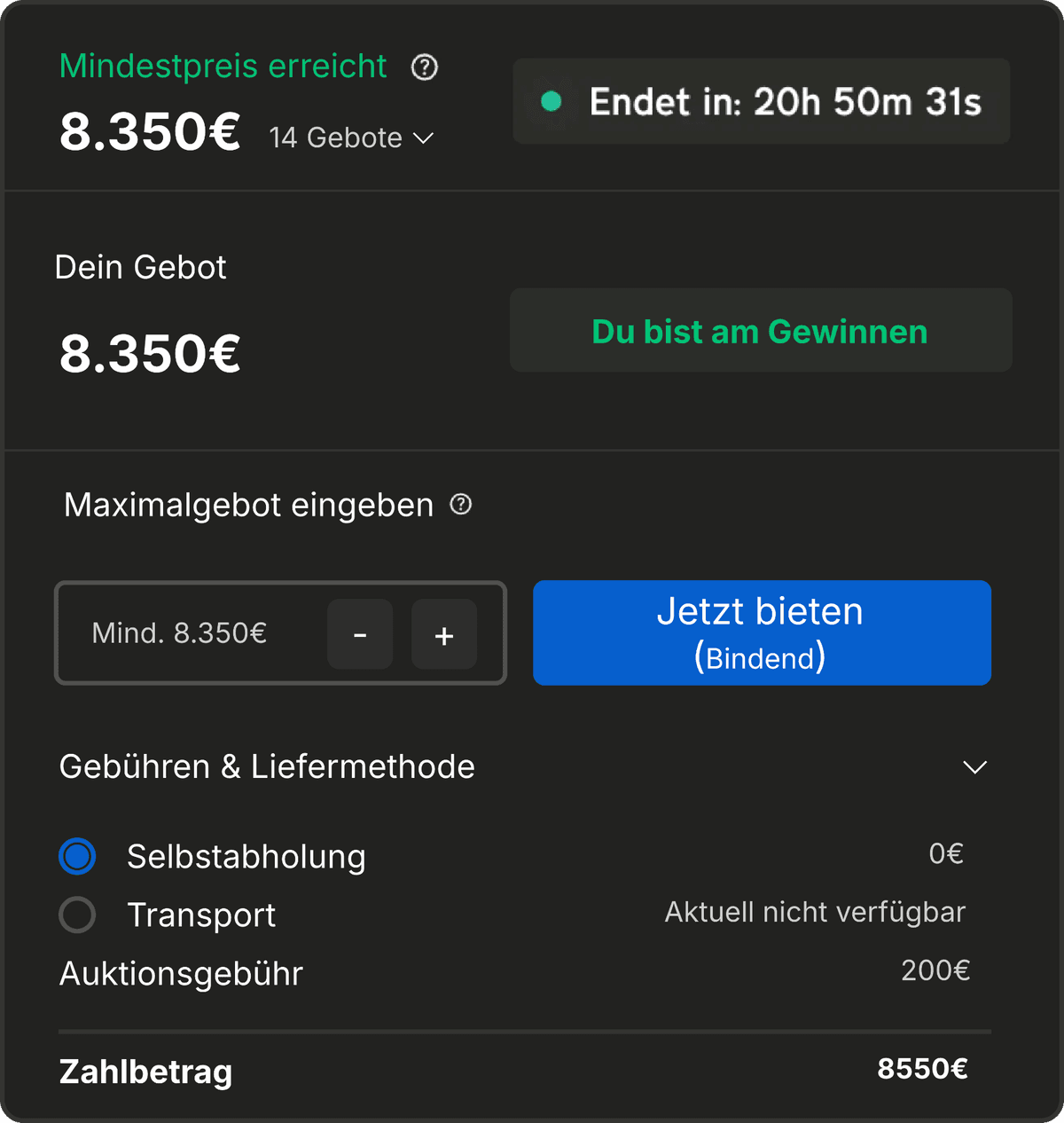Screen dimensions: 1064x1123
Task: Click the chevron next to 14 Gebote
Action: (x=423, y=138)
